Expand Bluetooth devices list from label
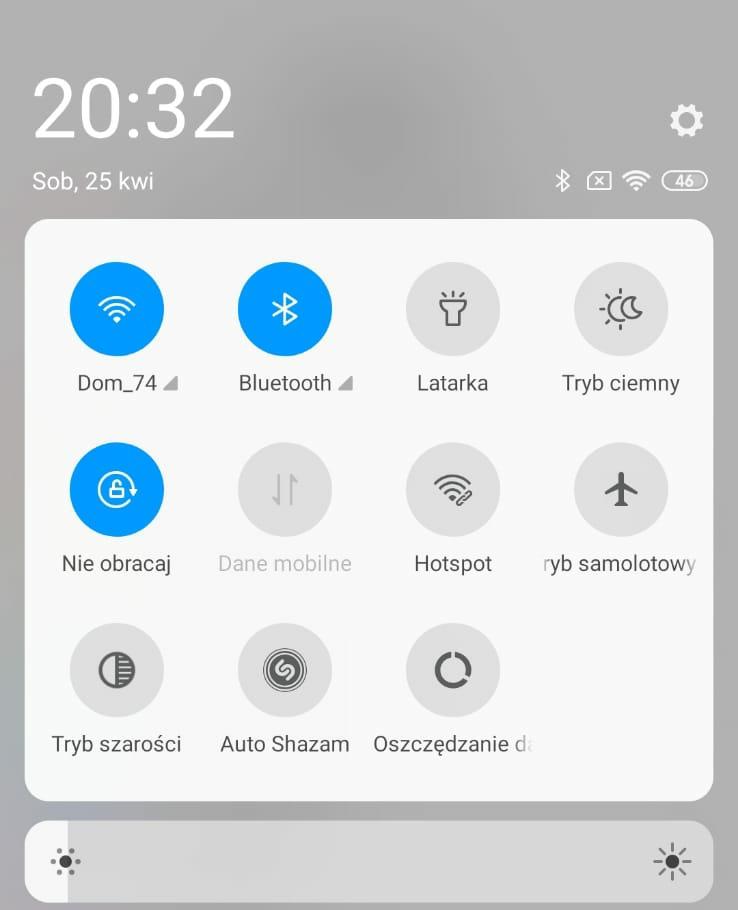The image size is (738, 910). coord(295,383)
